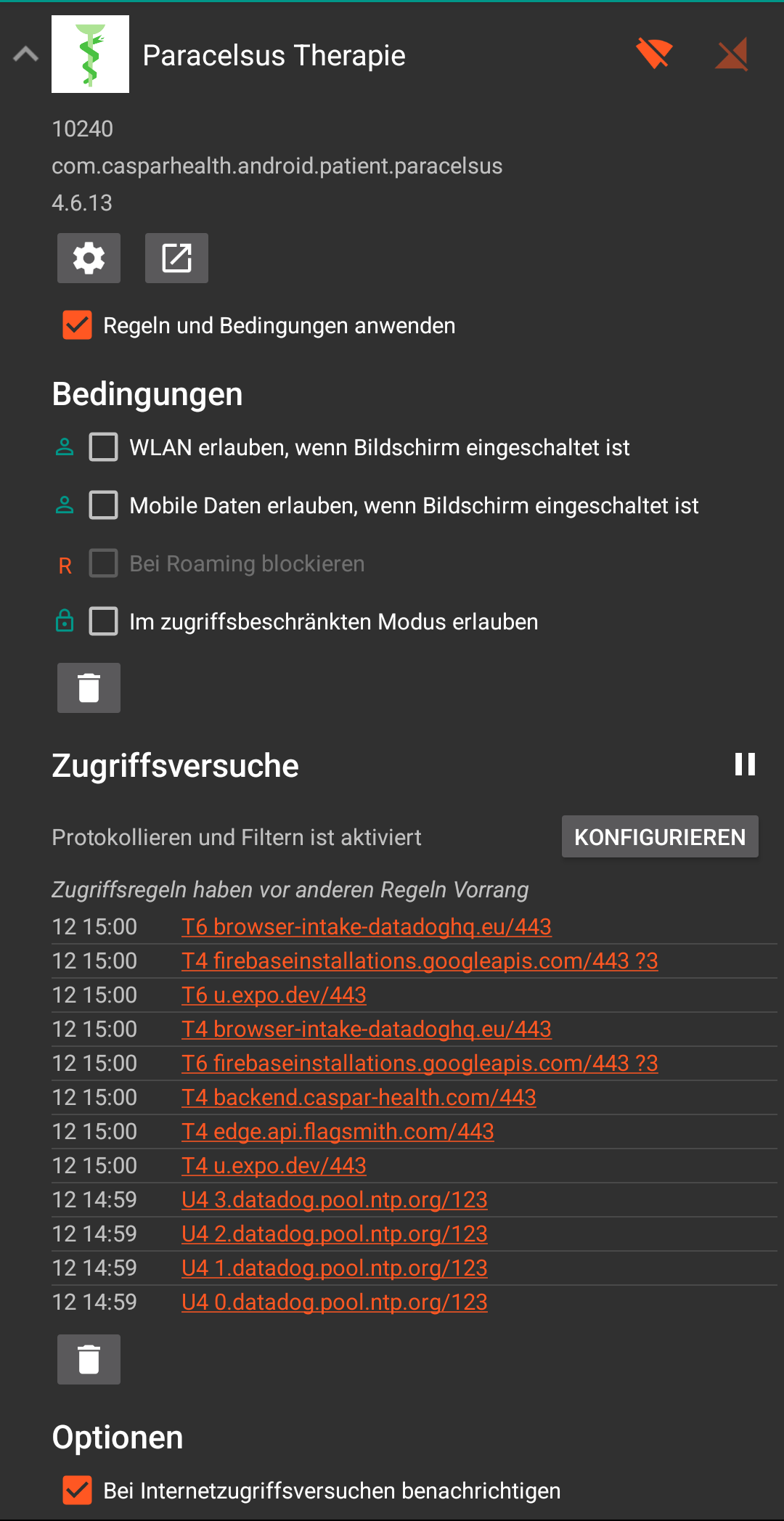The width and height of the screenshot is (784, 1521).
Task: Tap the trash button under Bedingungen
Action: (x=89, y=688)
